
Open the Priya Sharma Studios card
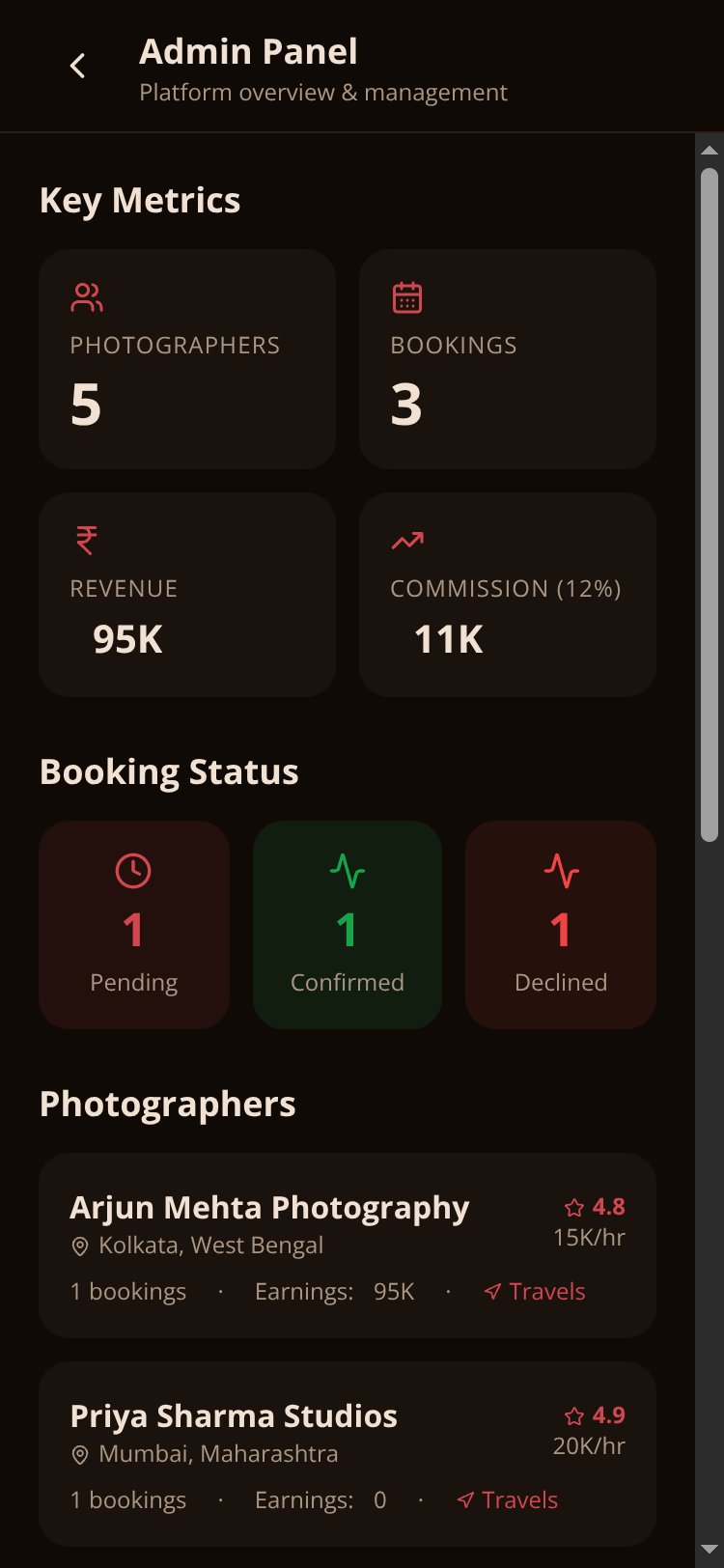[x=348, y=1454]
